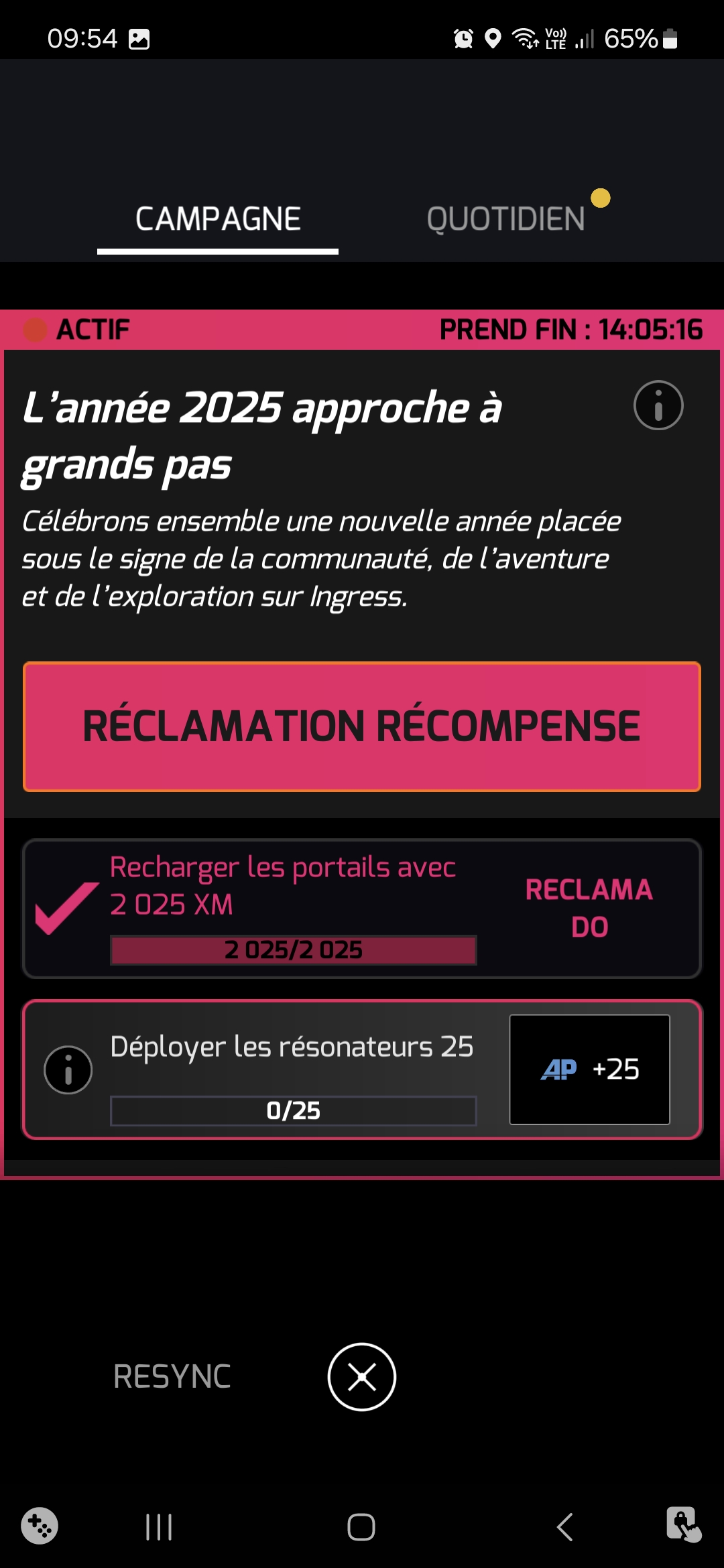This screenshot has height=1568, width=724.
Task: Open info for Déployer les résonateurs task
Action: tap(68, 1069)
